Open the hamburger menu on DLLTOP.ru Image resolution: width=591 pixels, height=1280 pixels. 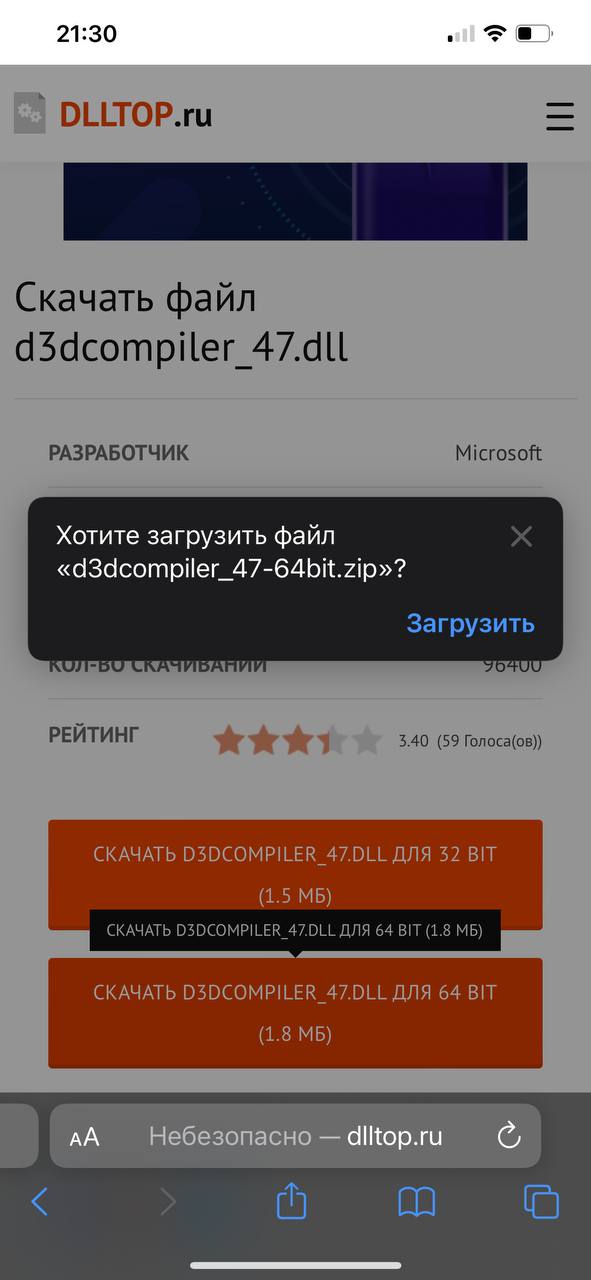pyautogui.click(x=560, y=116)
